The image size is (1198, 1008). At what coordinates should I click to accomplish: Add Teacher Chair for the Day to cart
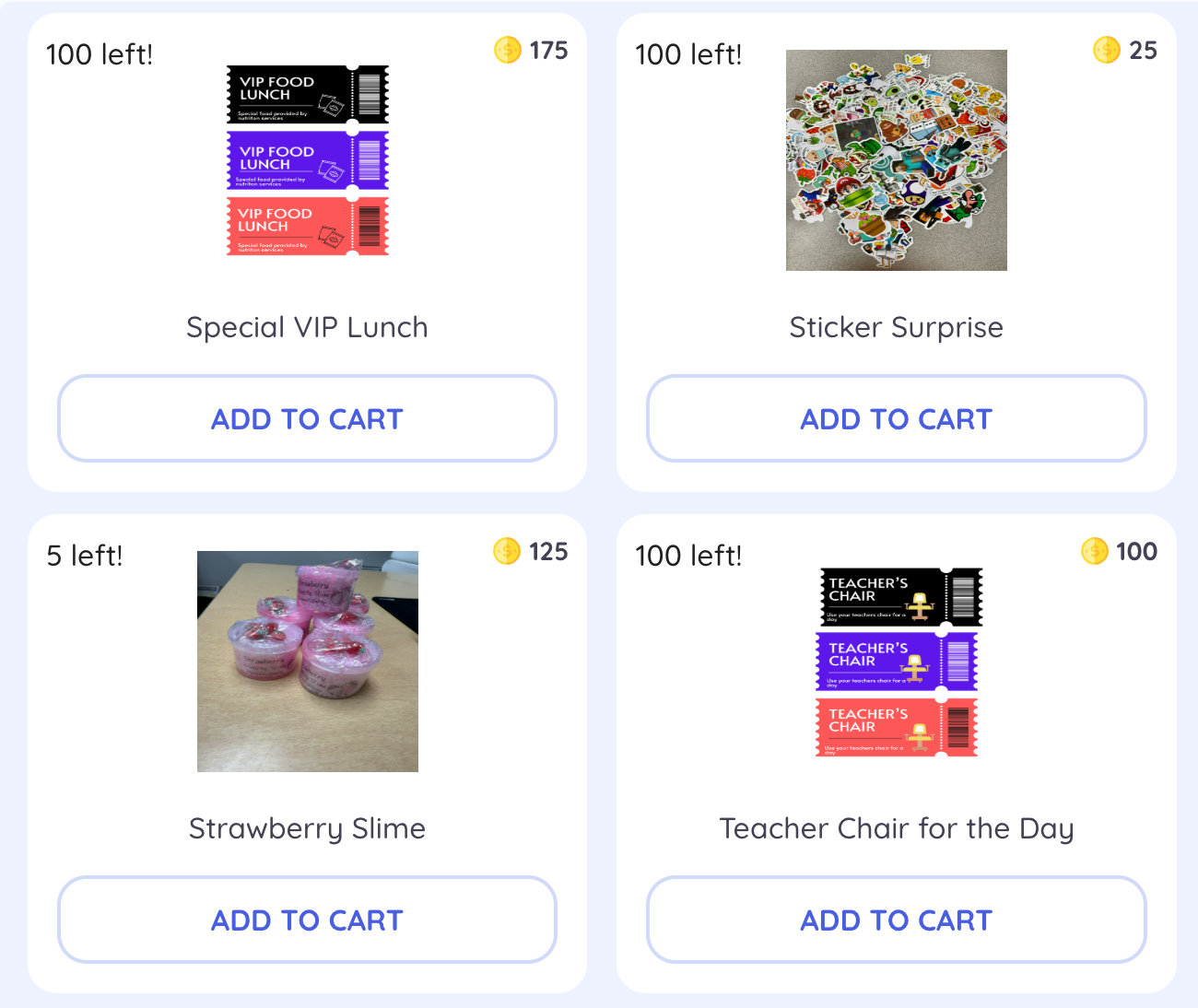(x=896, y=920)
